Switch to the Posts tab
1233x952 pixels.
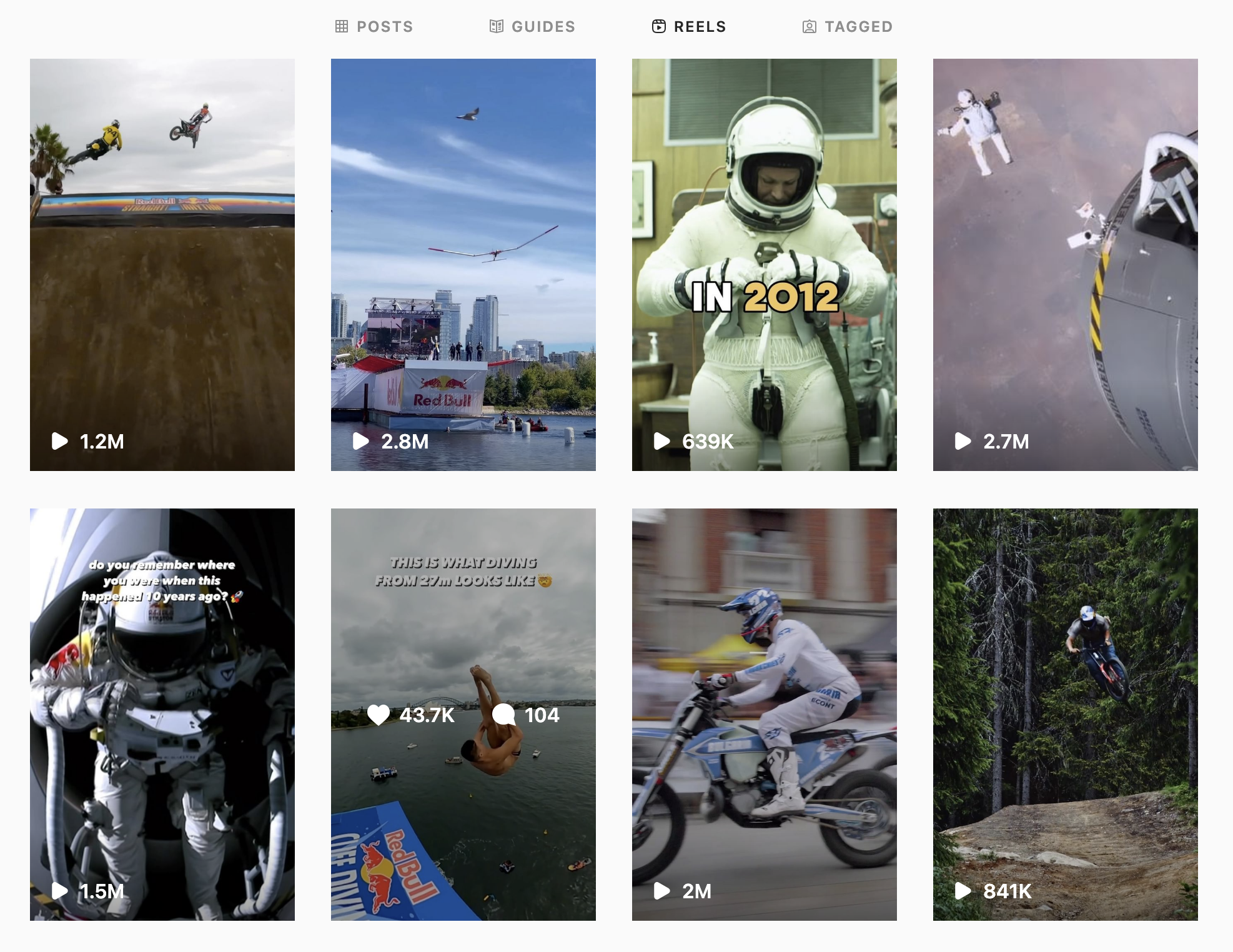click(374, 26)
